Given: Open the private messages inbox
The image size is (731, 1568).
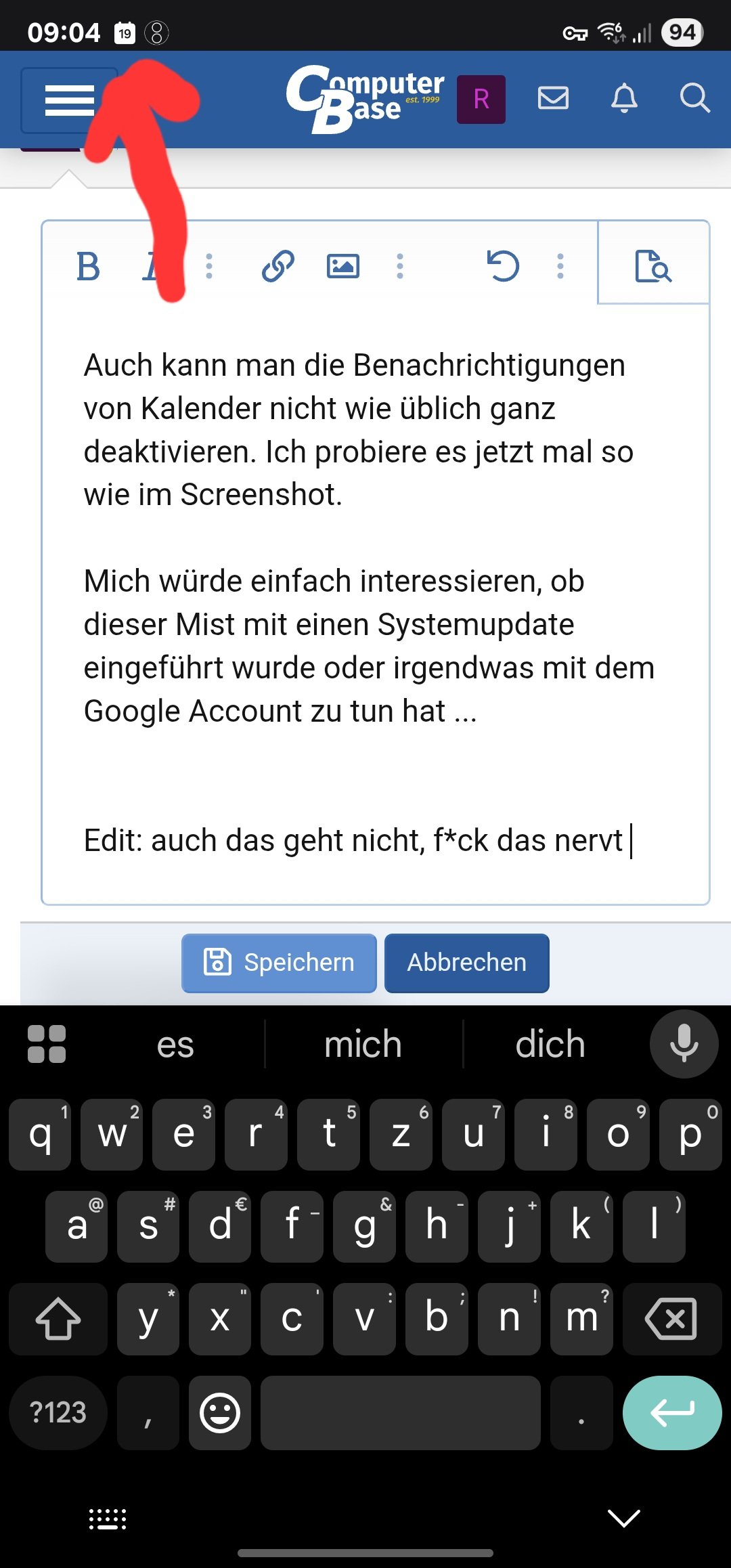Looking at the screenshot, I should point(553,98).
